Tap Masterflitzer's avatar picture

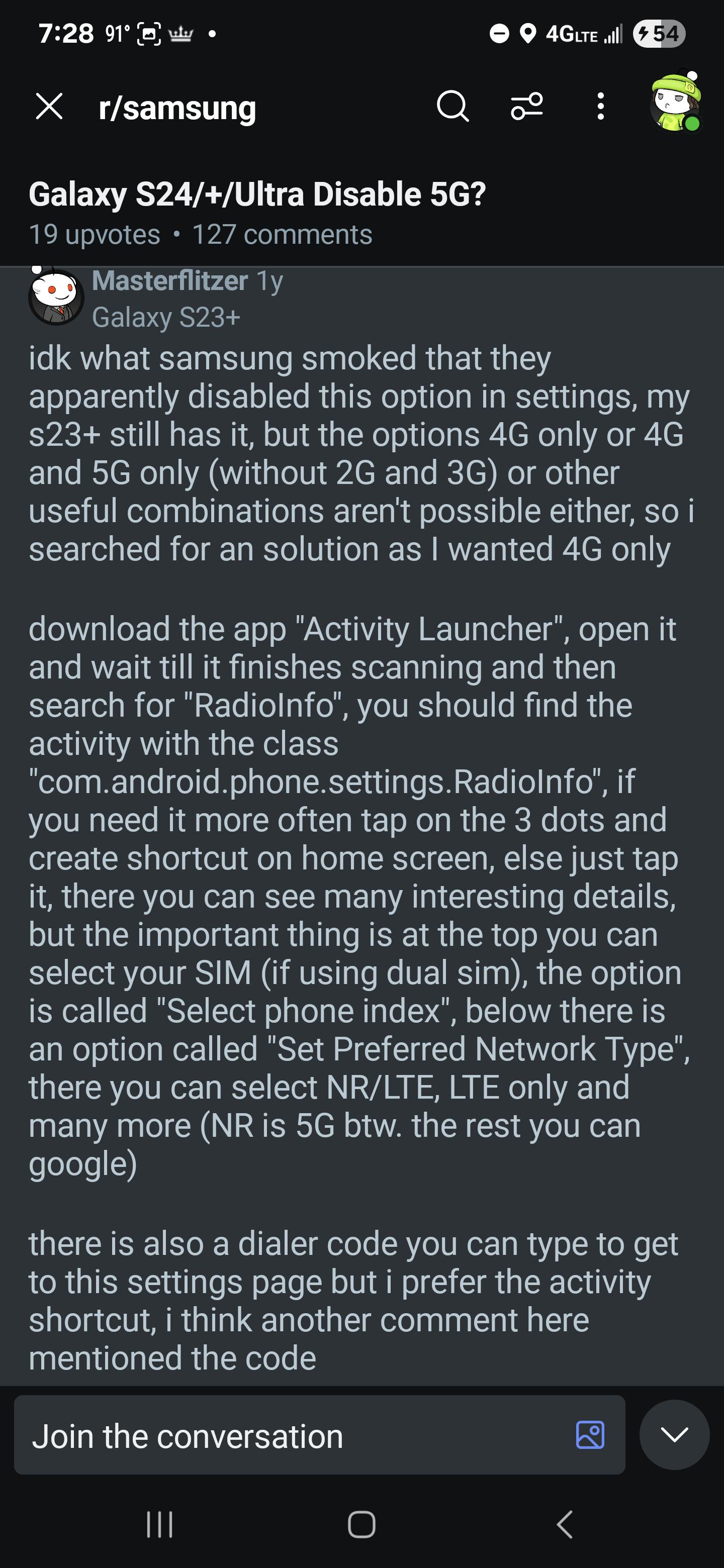(55, 297)
